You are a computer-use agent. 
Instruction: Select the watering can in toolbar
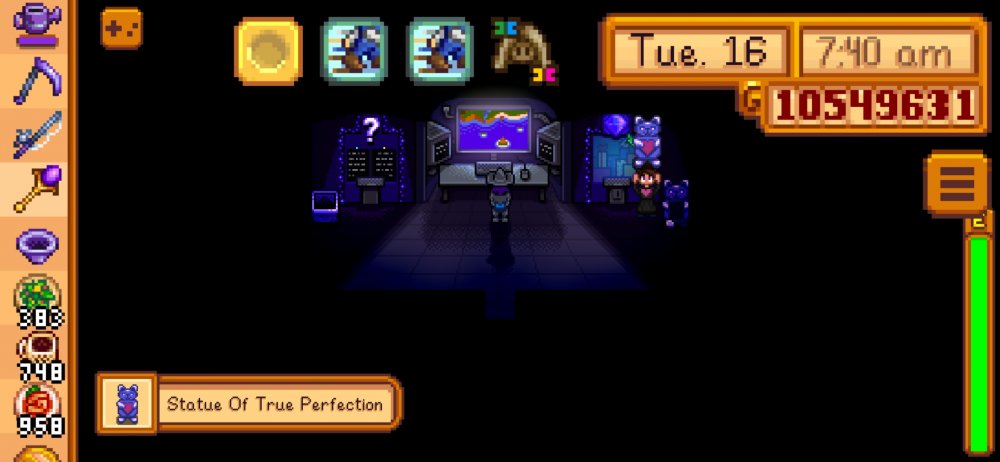coord(36,22)
